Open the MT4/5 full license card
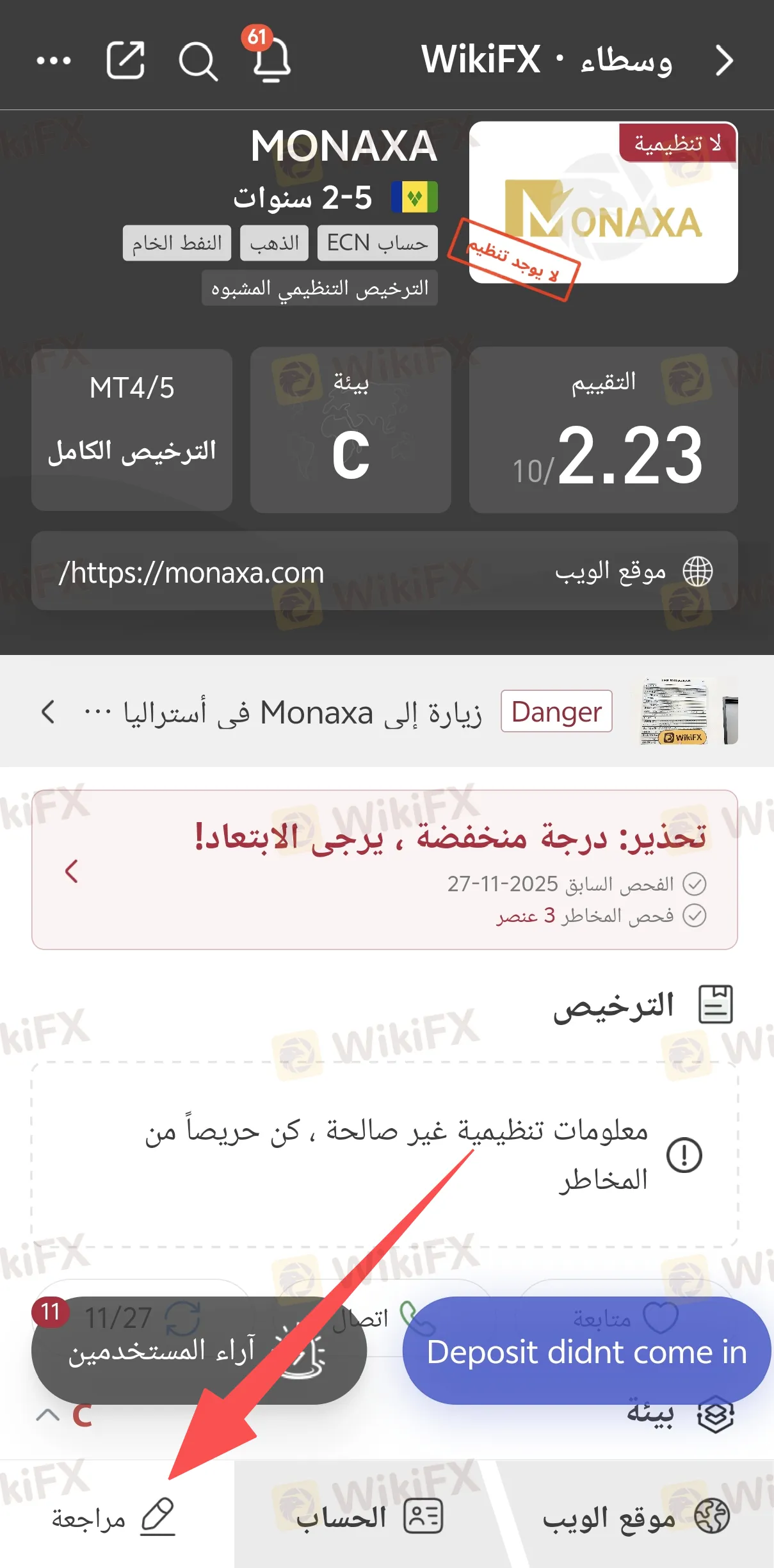The width and height of the screenshot is (774, 1568). coord(132,430)
